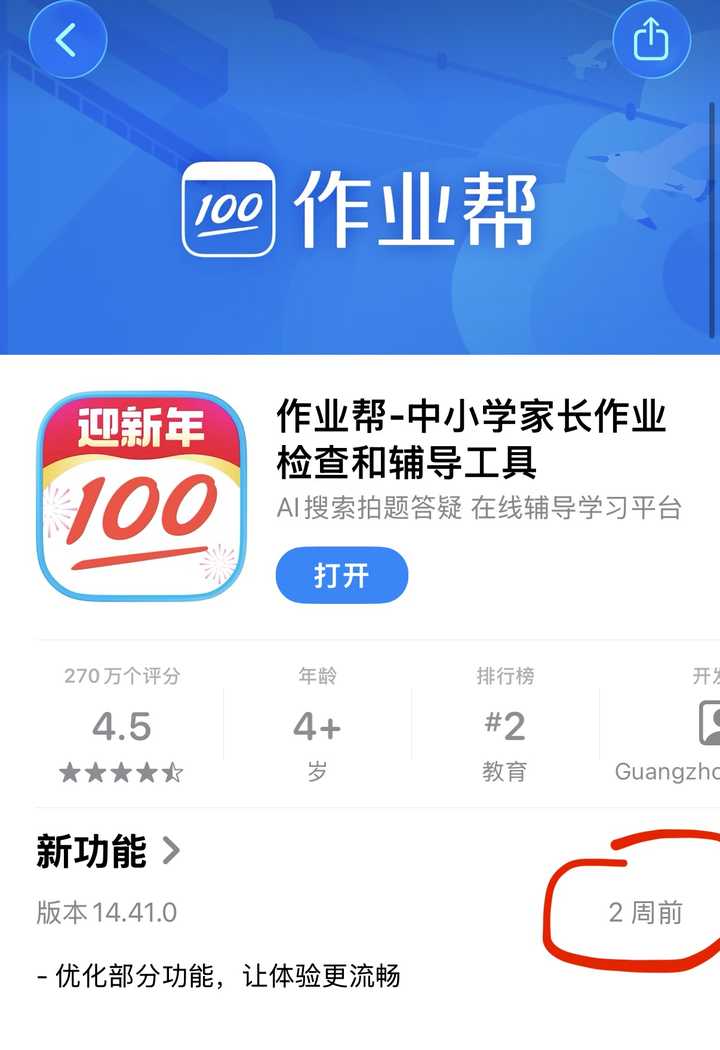Open the 新功能 version history

coord(109,852)
